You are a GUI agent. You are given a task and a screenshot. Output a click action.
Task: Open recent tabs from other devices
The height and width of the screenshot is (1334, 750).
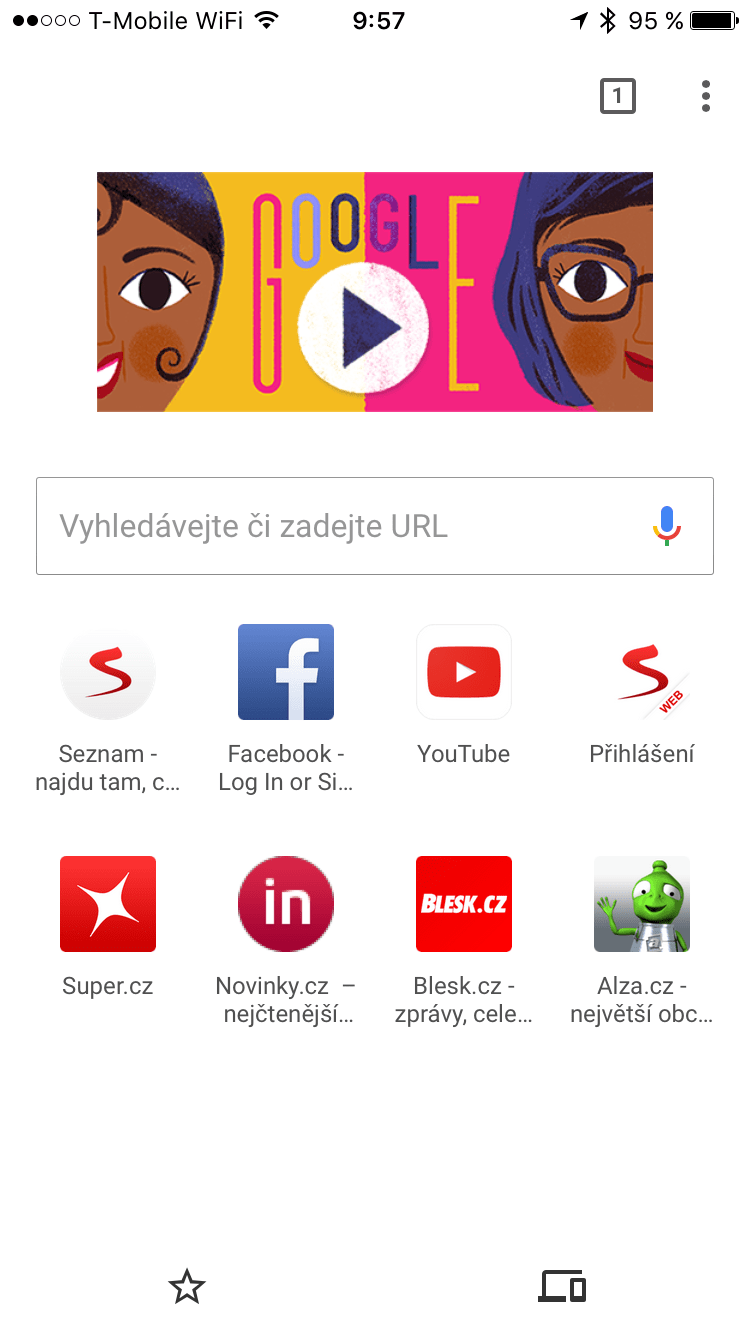[563, 1286]
